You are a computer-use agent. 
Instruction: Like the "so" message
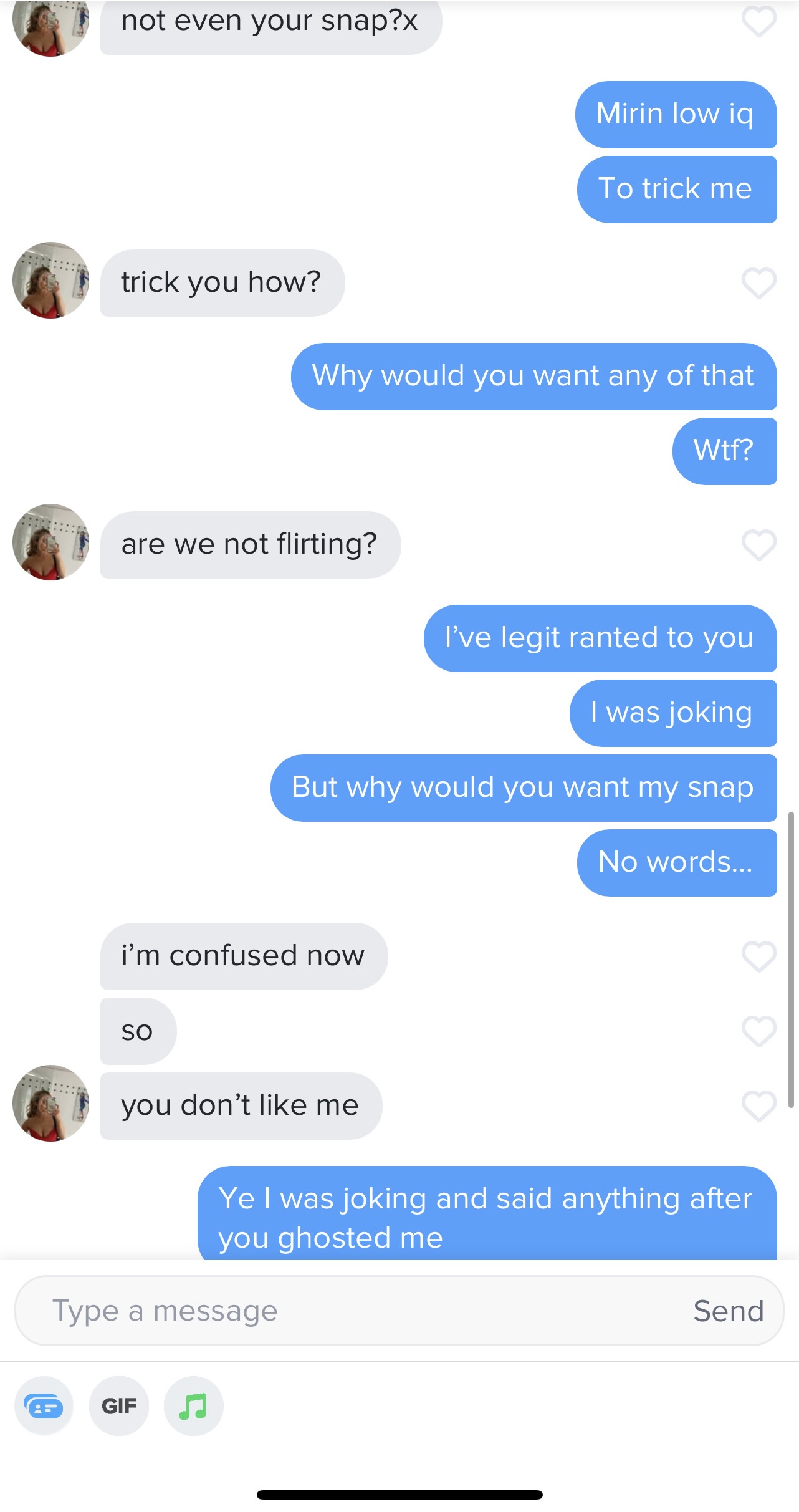[758, 1031]
